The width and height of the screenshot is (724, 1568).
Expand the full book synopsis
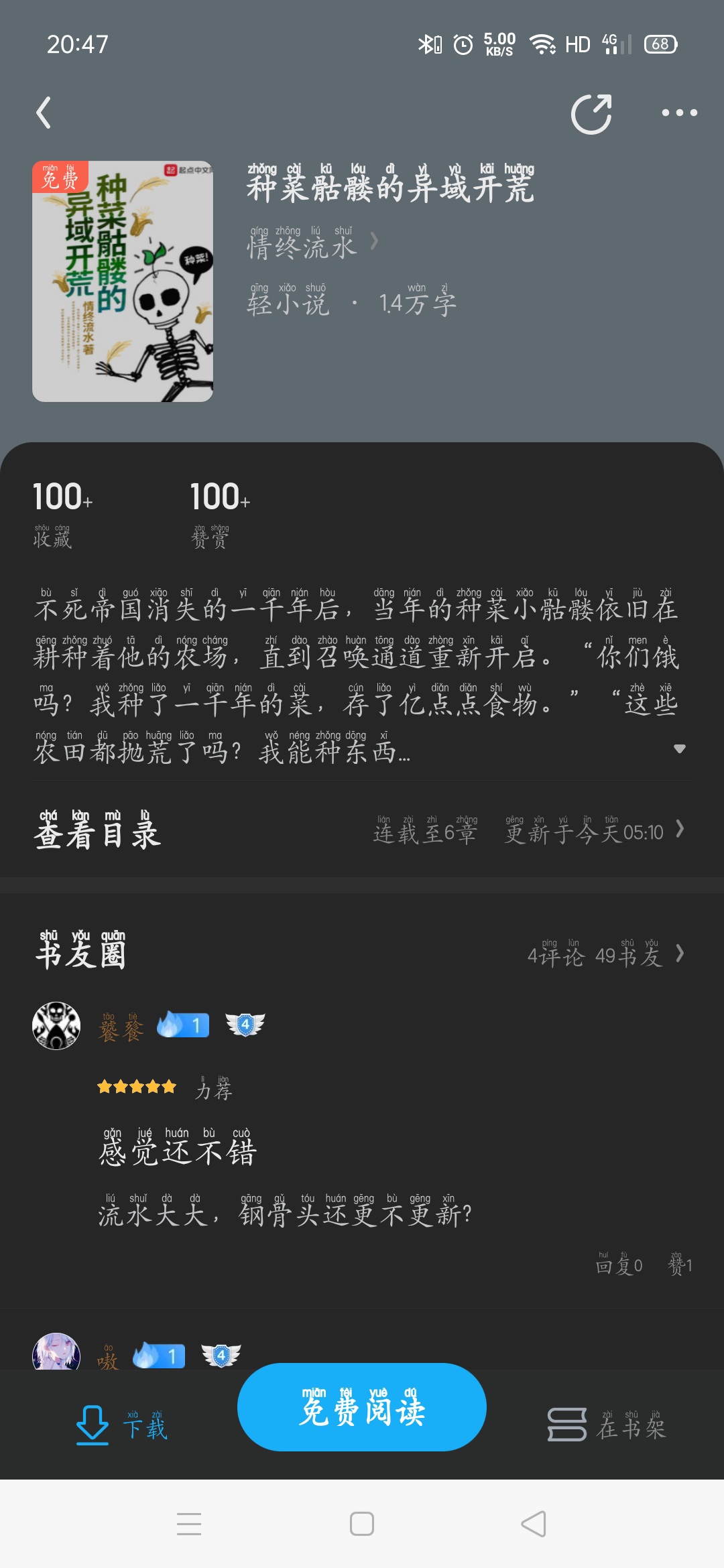679,748
